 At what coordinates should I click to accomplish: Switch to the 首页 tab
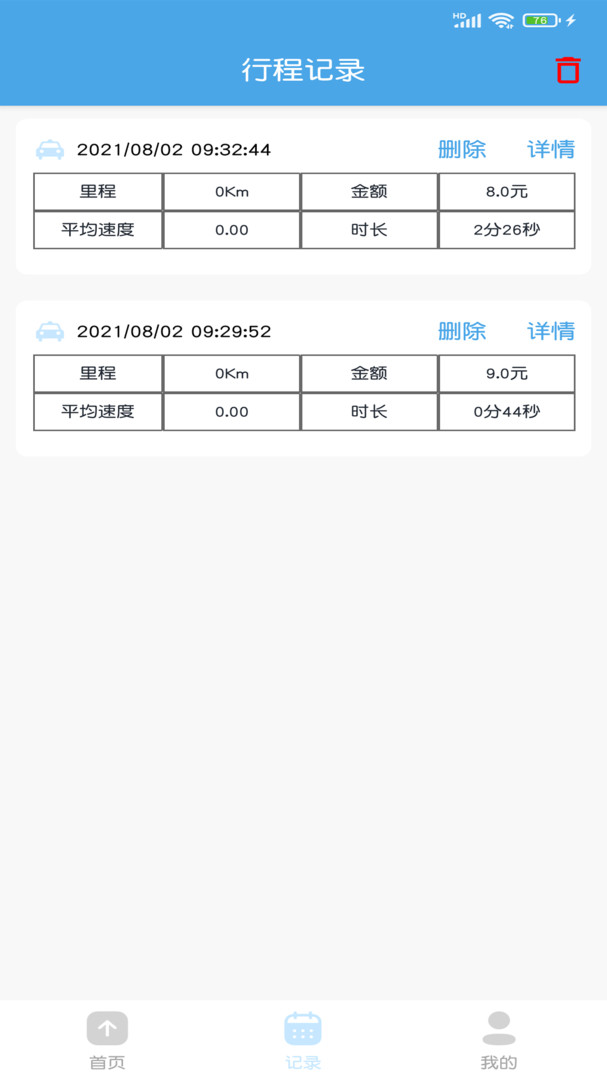pyautogui.click(x=107, y=1040)
